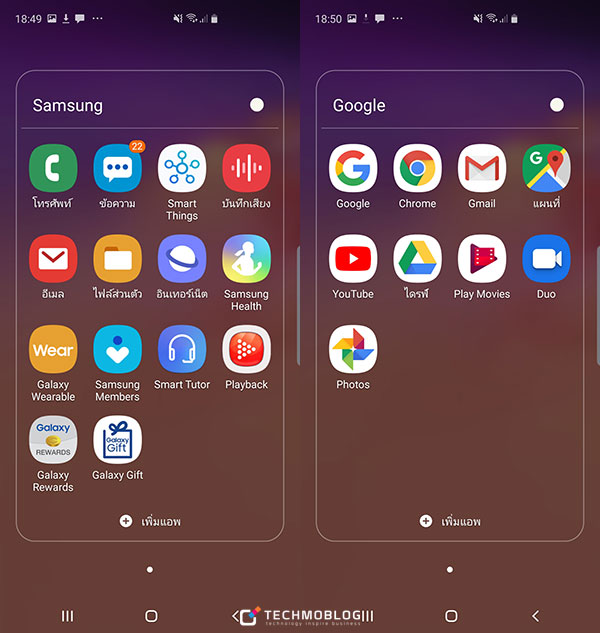Open Google Photos
Image resolution: width=600 pixels, height=633 pixels.
coord(353,349)
